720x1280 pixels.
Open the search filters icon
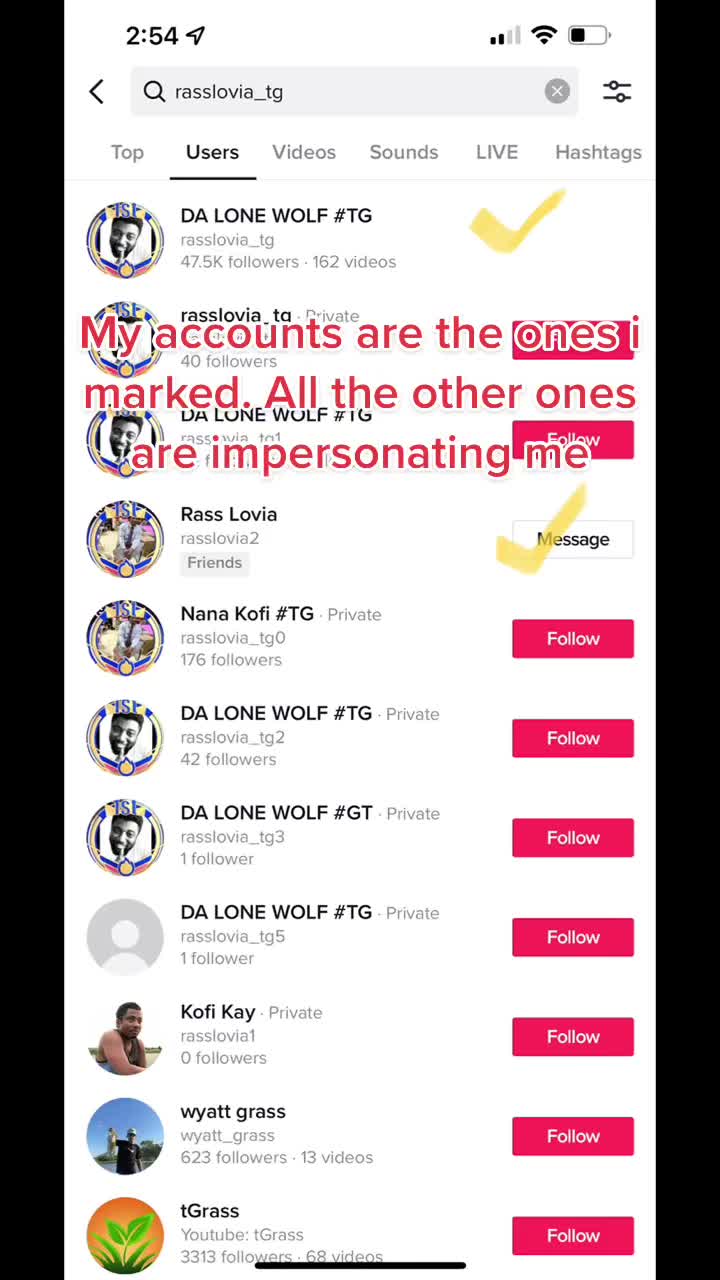coord(617,92)
